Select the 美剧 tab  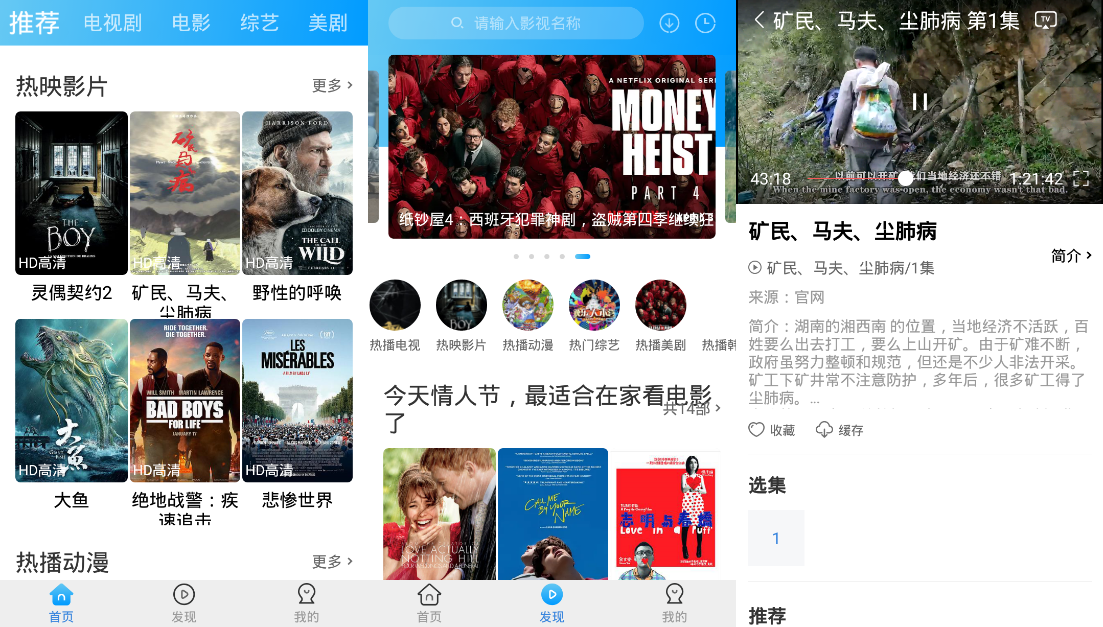pyautogui.click(x=327, y=22)
